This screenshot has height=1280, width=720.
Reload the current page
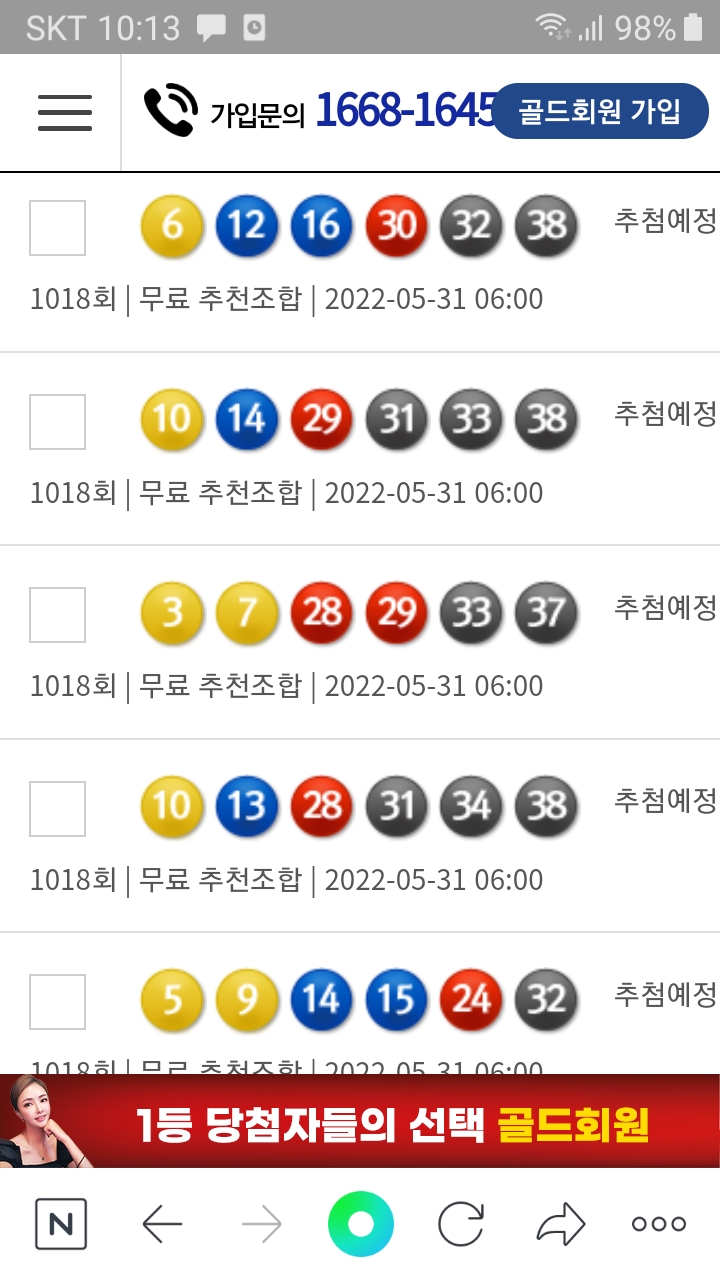[461, 1224]
